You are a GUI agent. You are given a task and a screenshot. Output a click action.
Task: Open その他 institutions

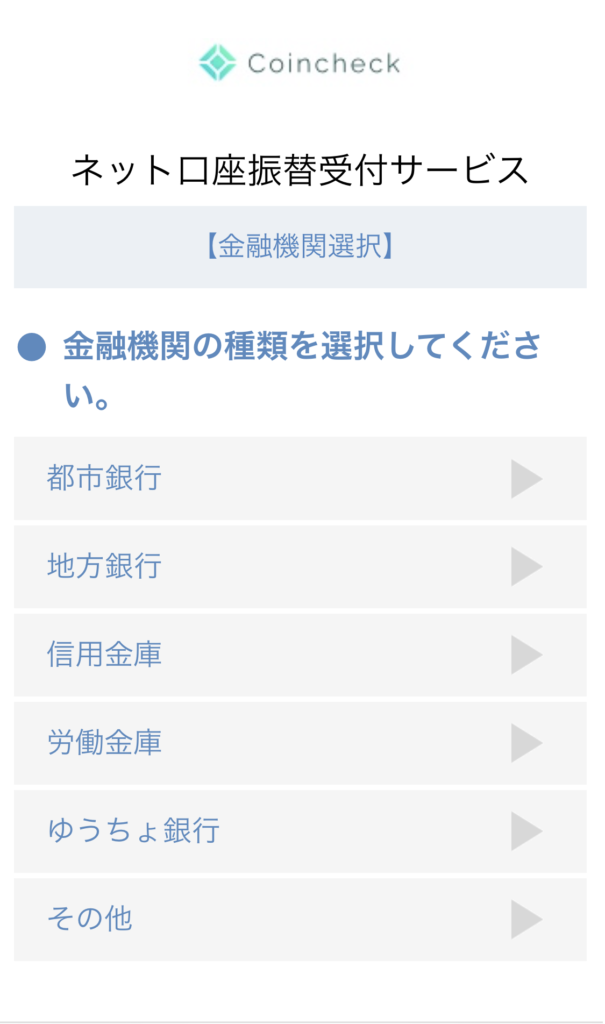click(x=300, y=919)
